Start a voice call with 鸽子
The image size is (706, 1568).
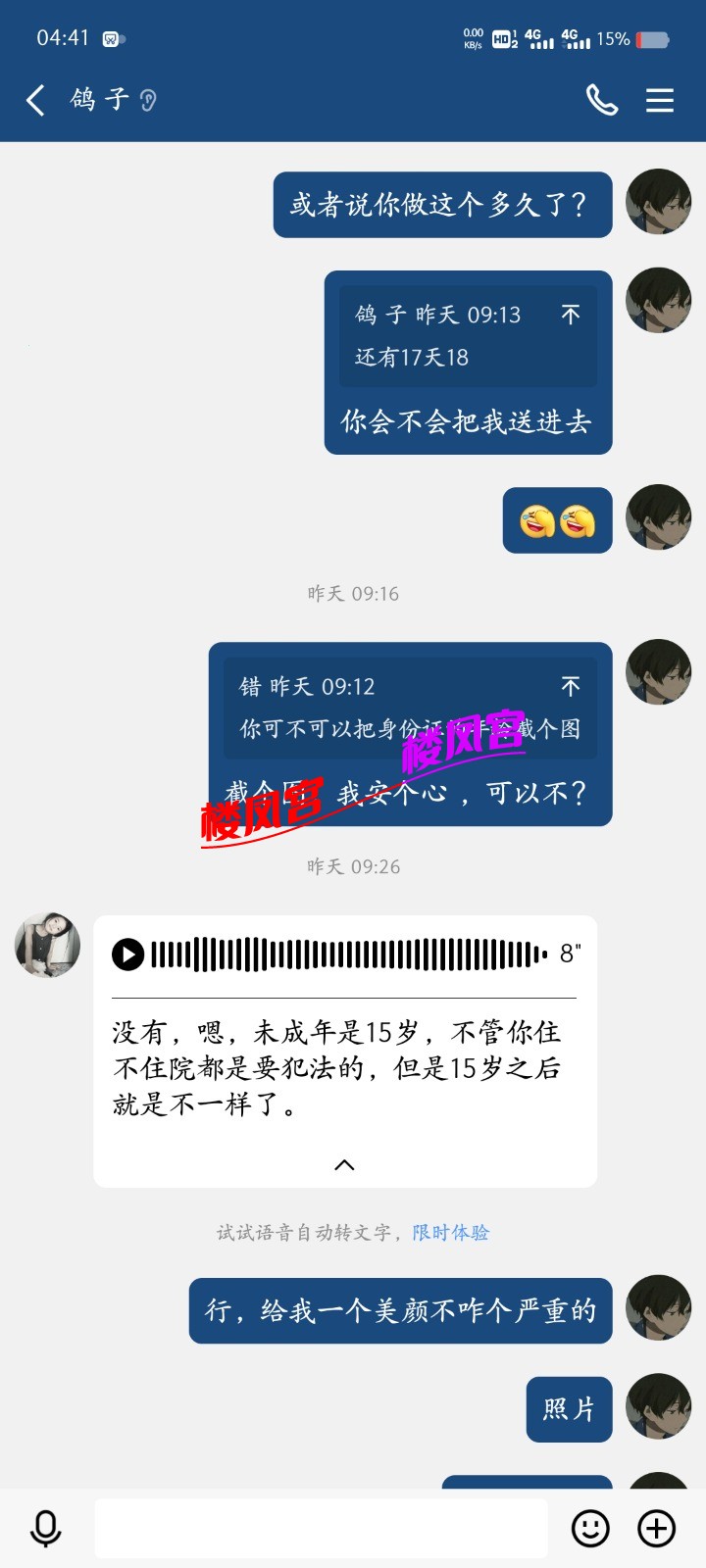(x=601, y=100)
